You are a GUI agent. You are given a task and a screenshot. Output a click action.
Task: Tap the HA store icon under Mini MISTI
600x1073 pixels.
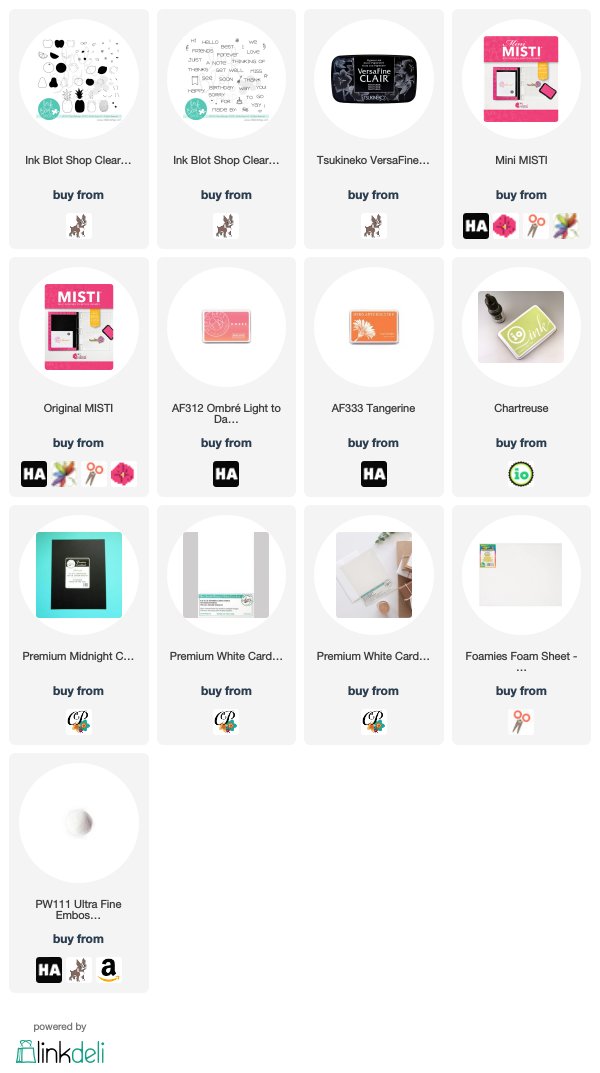coord(476,226)
